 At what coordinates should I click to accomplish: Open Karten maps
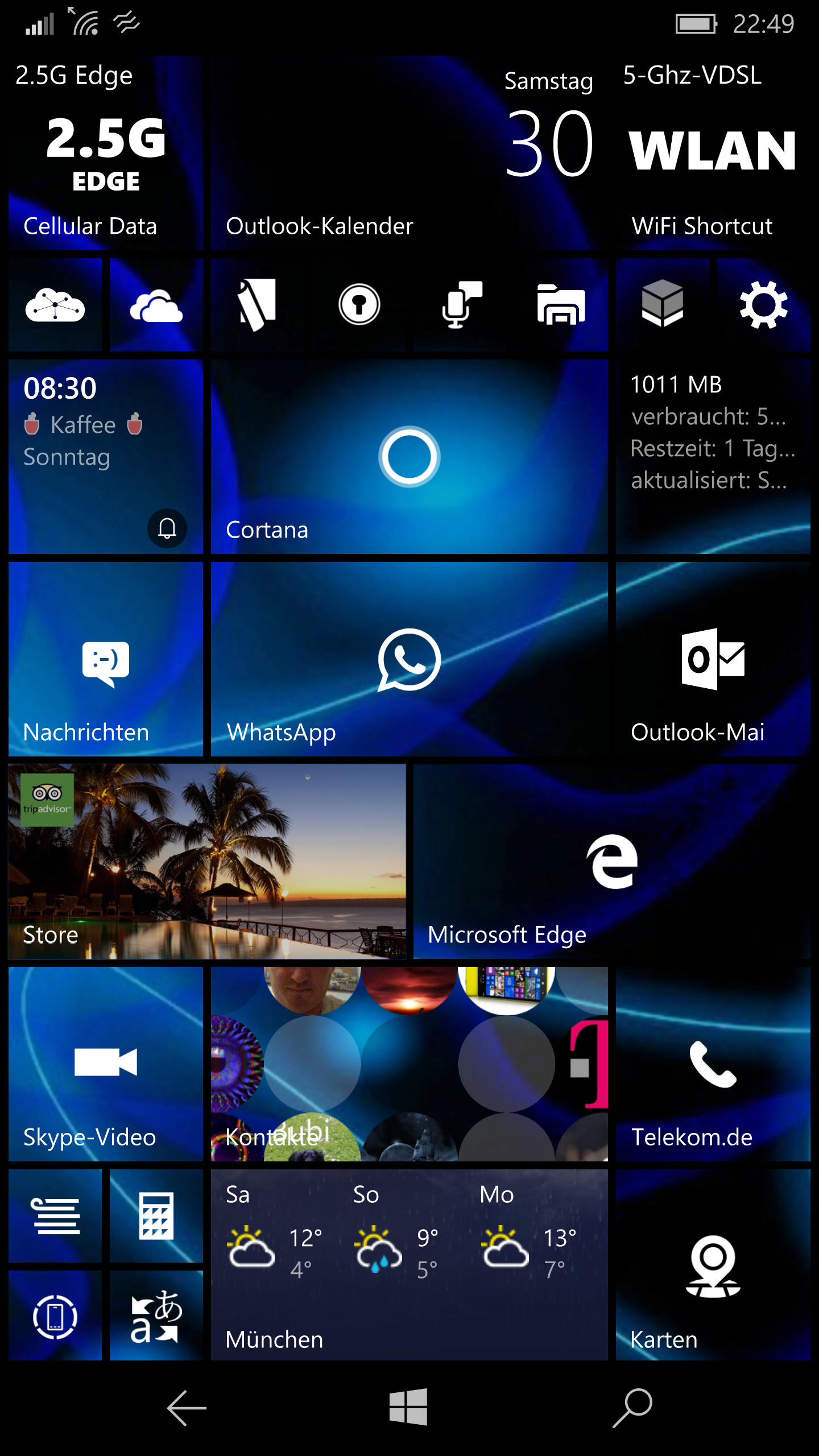pos(713,1265)
